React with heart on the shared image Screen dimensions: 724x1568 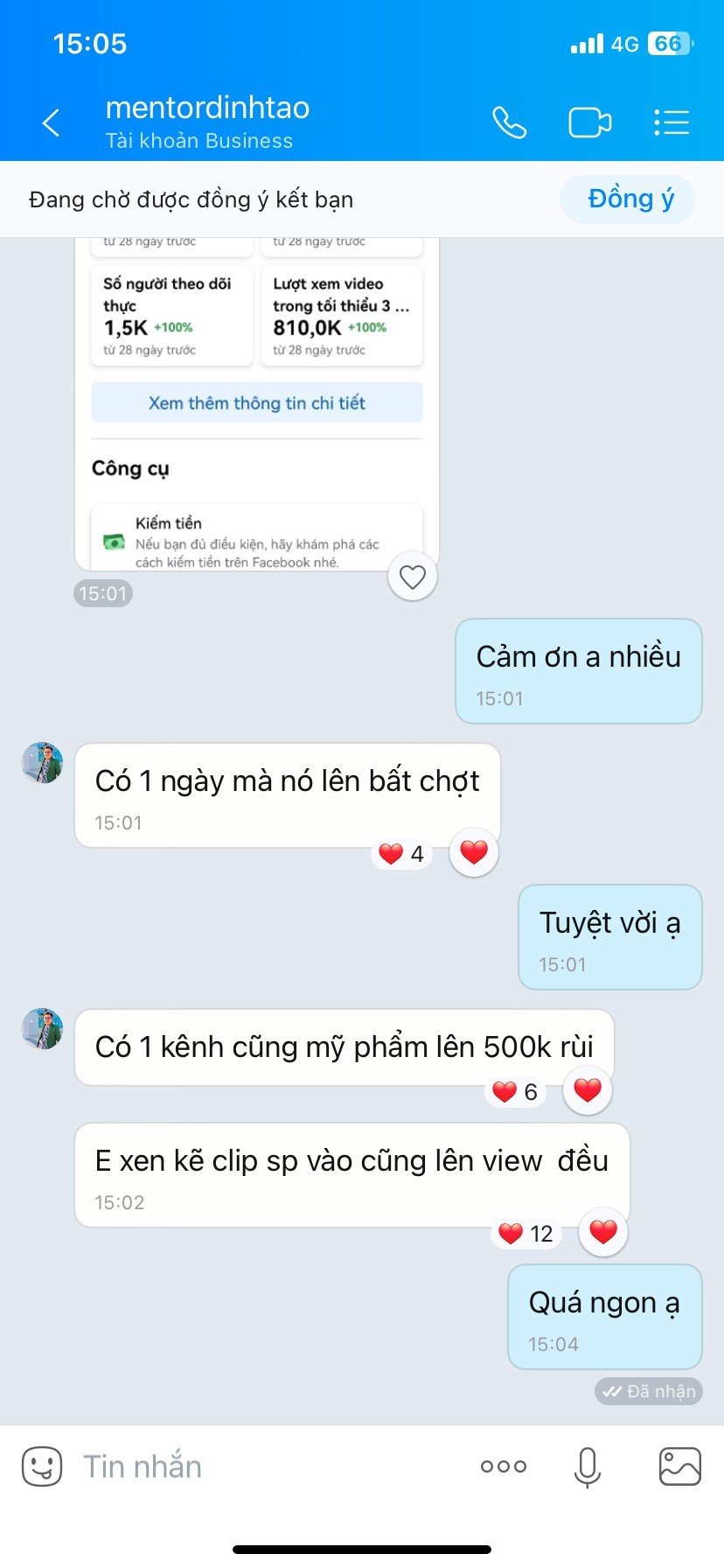click(413, 577)
